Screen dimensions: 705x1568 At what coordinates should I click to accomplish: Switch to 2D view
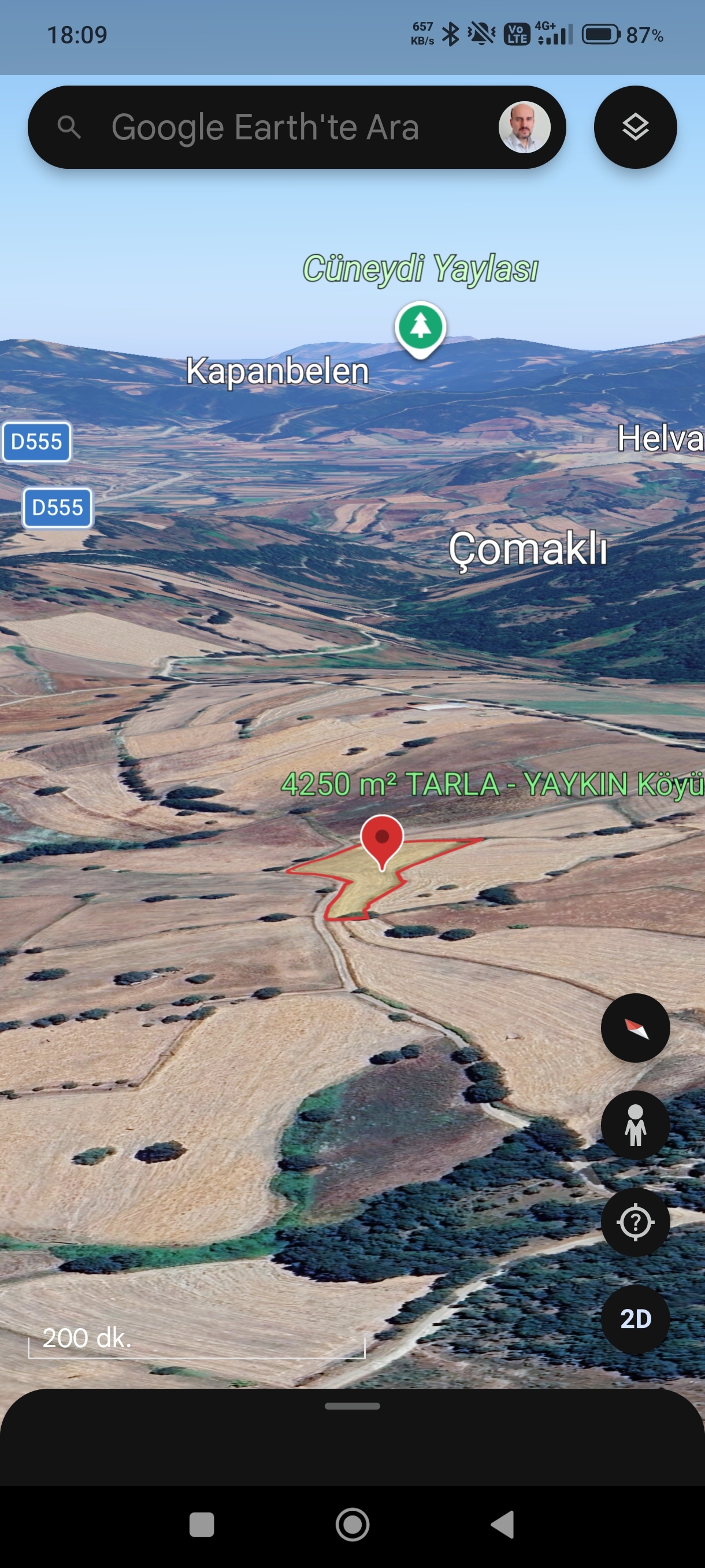click(x=635, y=1318)
